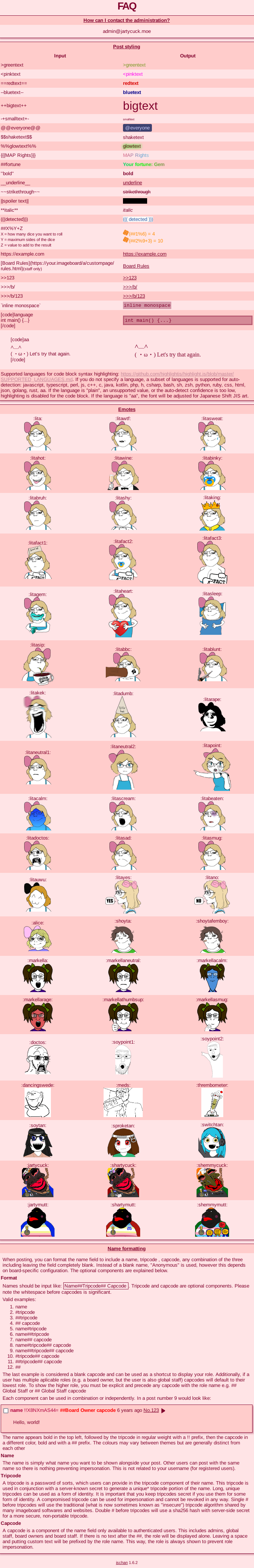Jump to the Name formatting section
The height and width of the screenshot is (1568, 254).
[x=127, y=1248]
